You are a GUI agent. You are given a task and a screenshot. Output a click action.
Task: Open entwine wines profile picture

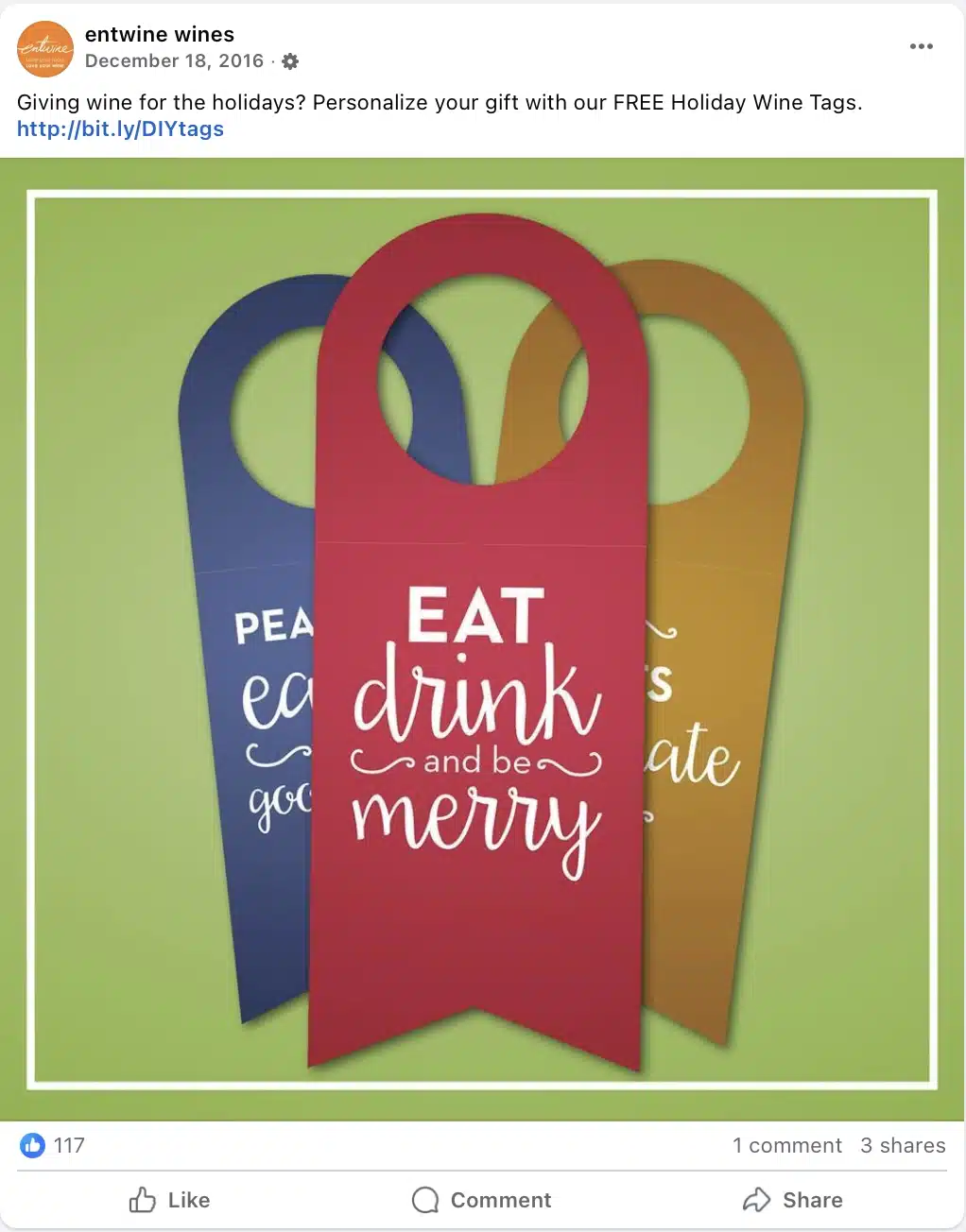tap(45, 48)
